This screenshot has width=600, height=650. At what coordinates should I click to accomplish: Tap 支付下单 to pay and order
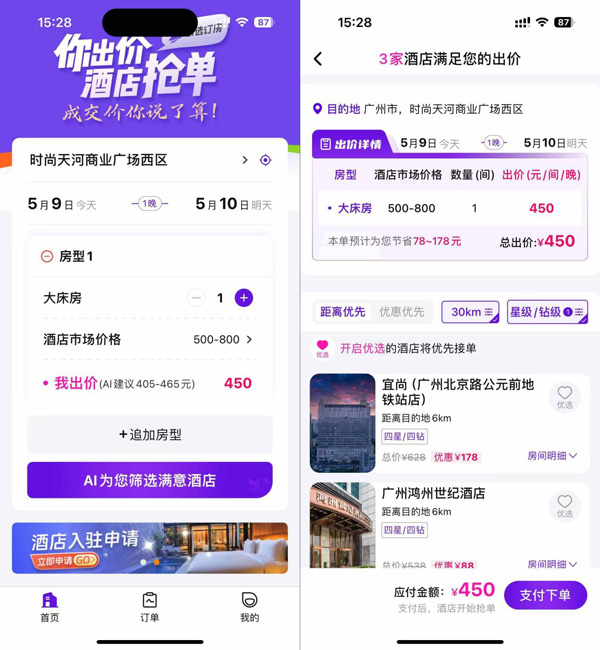545,595
